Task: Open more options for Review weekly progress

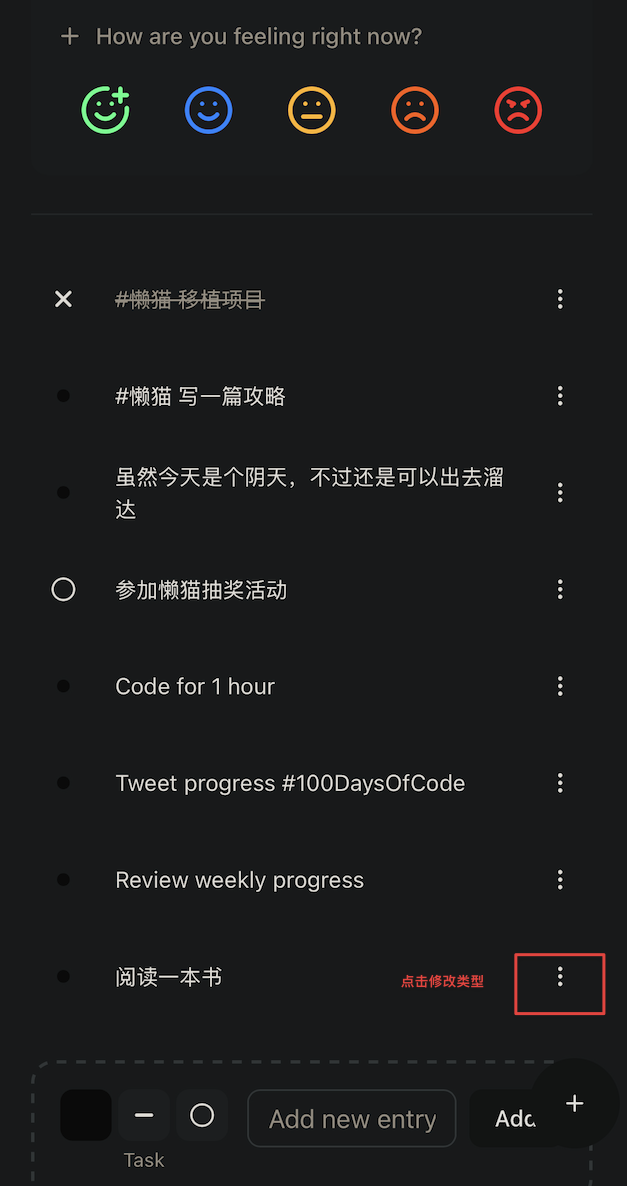Action: [x=560, y=880]
